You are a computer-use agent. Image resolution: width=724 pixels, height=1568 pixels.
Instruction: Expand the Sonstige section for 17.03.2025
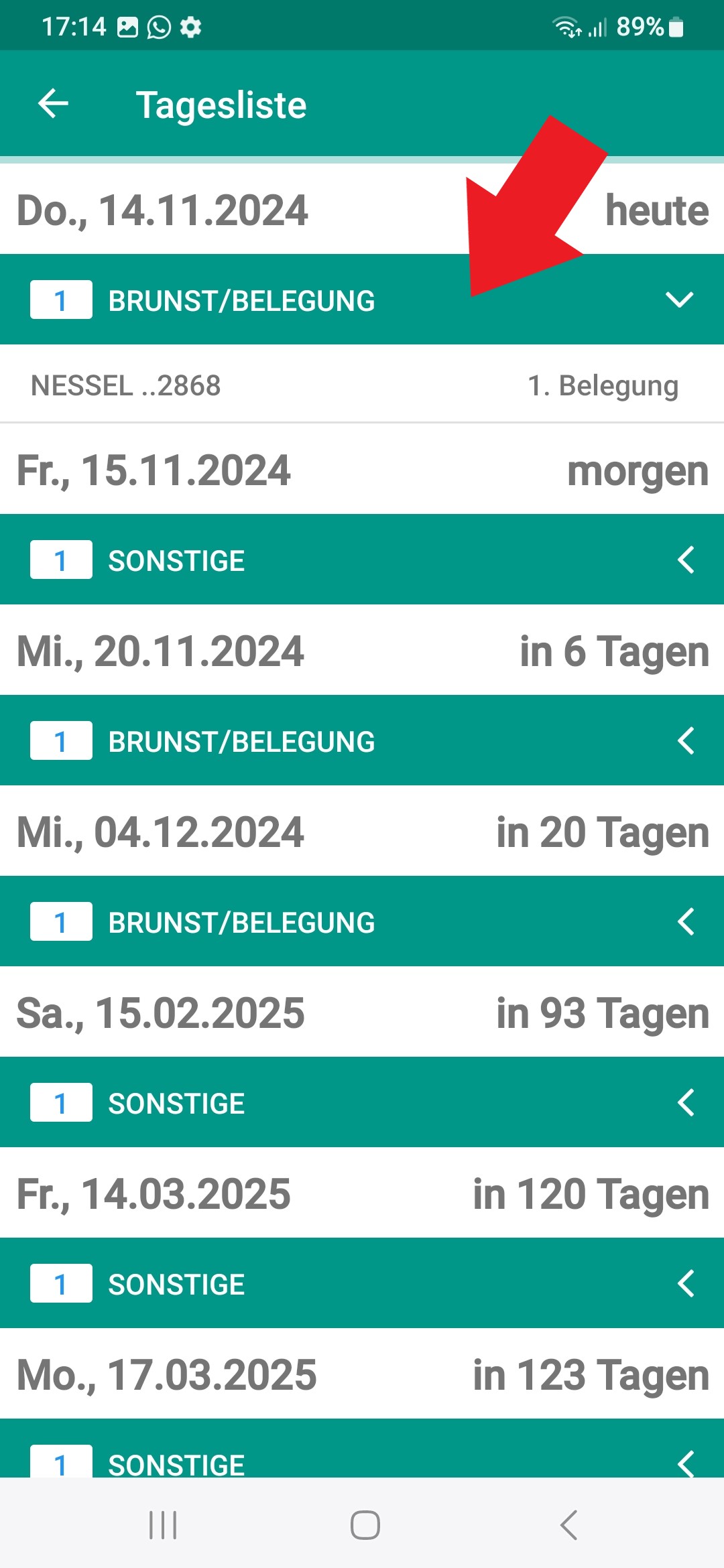(362, 1448)
